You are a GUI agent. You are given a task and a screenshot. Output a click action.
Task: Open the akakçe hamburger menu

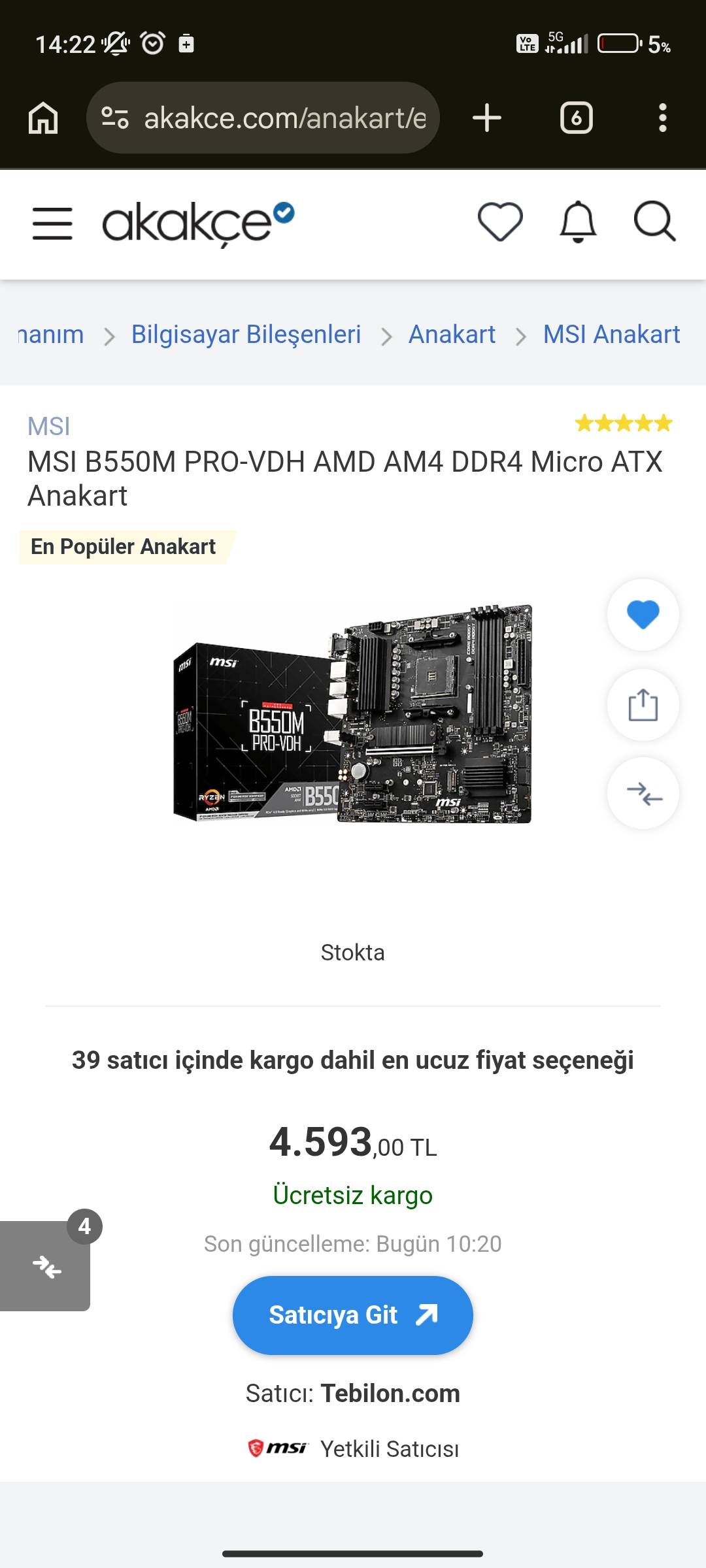(x=52, y=223)
